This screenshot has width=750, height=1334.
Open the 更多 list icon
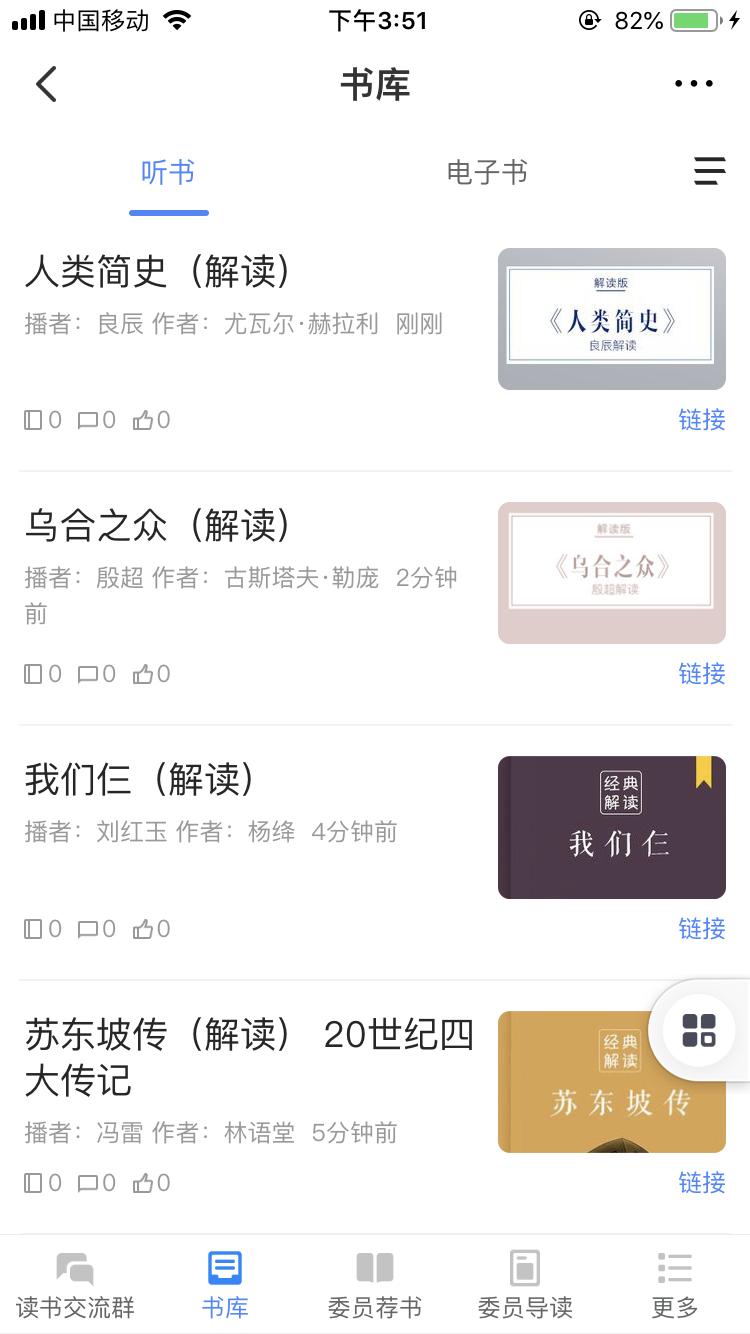(x=675, y=1266)
